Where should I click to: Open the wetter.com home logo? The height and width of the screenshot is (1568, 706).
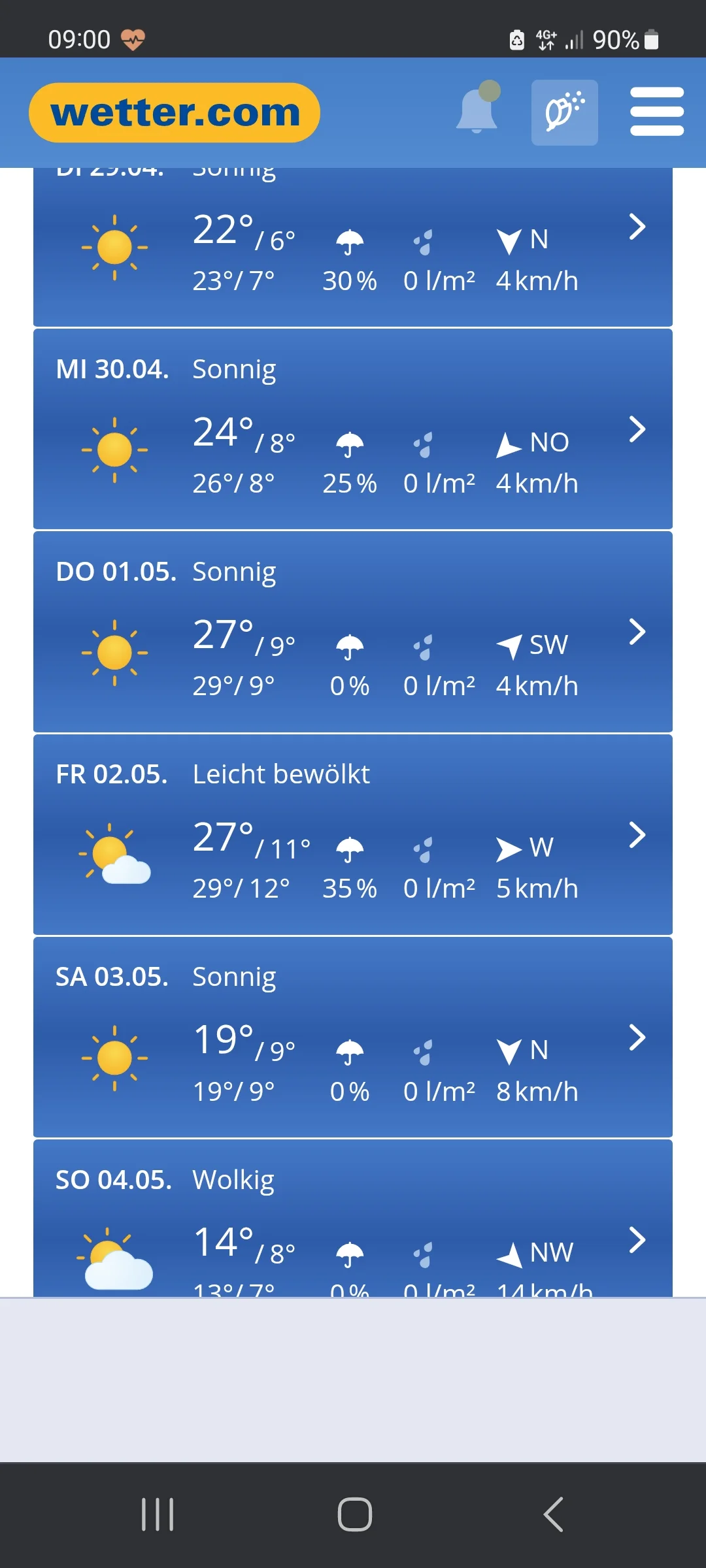tap(175, 112)
